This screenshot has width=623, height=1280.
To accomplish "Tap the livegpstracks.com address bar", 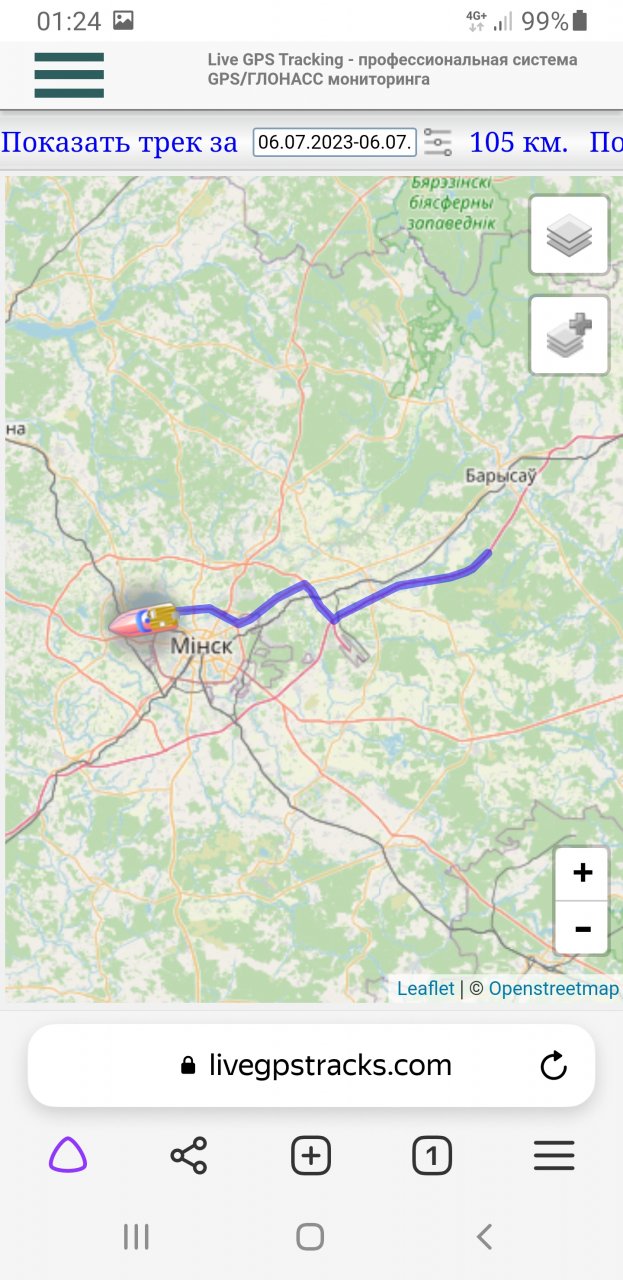I will 330,1065.
